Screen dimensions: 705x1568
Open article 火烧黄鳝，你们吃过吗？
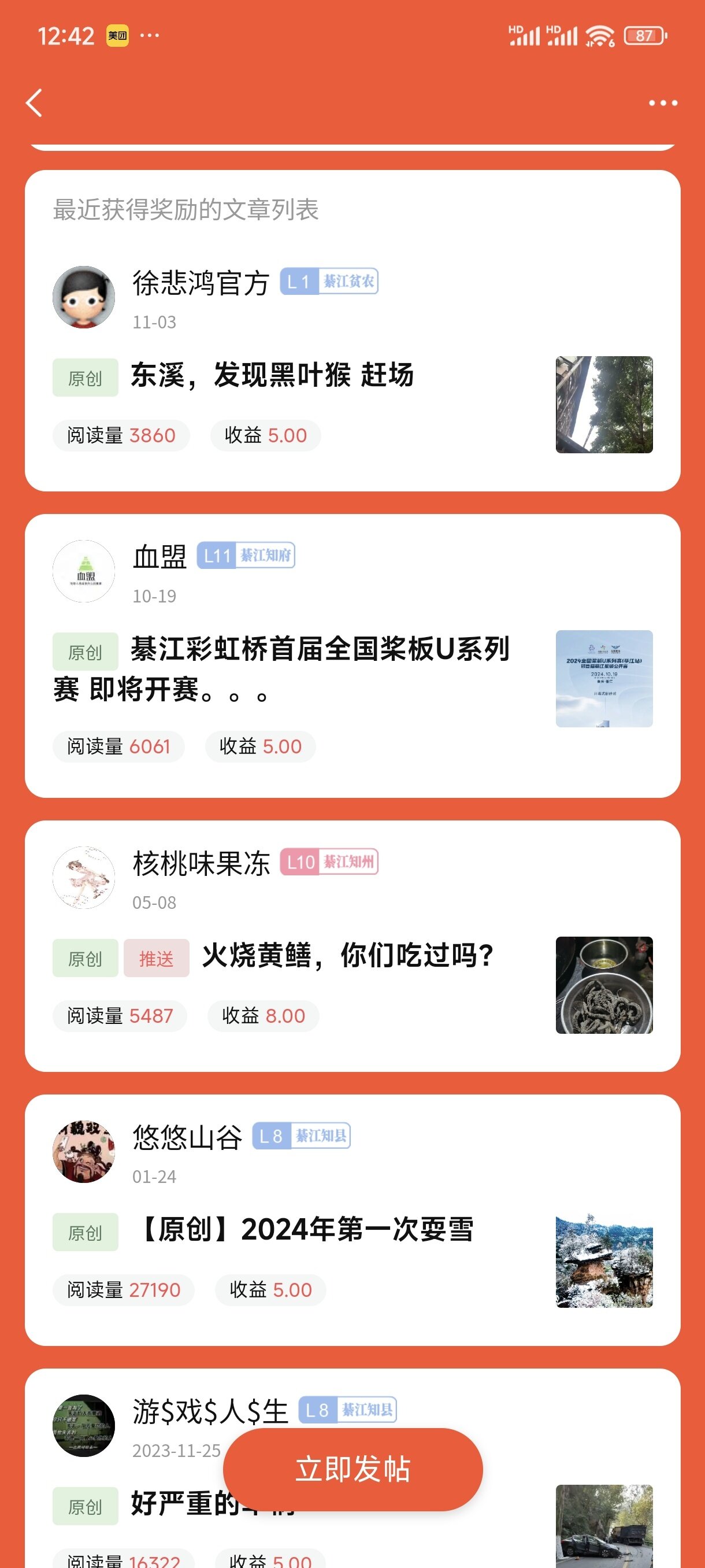[347, 955]
